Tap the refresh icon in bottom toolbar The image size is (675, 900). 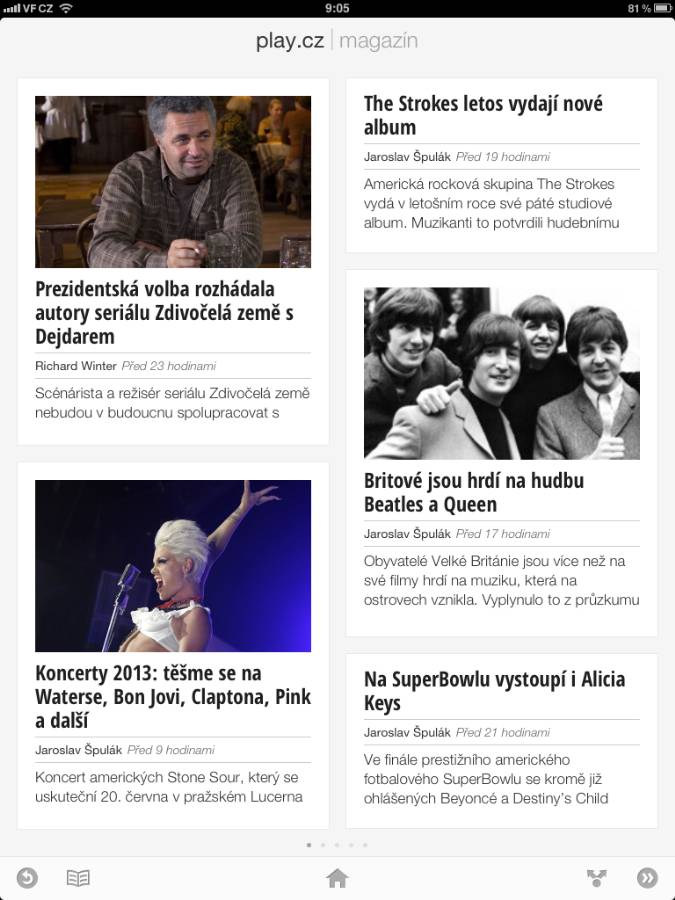click(27, 878)
